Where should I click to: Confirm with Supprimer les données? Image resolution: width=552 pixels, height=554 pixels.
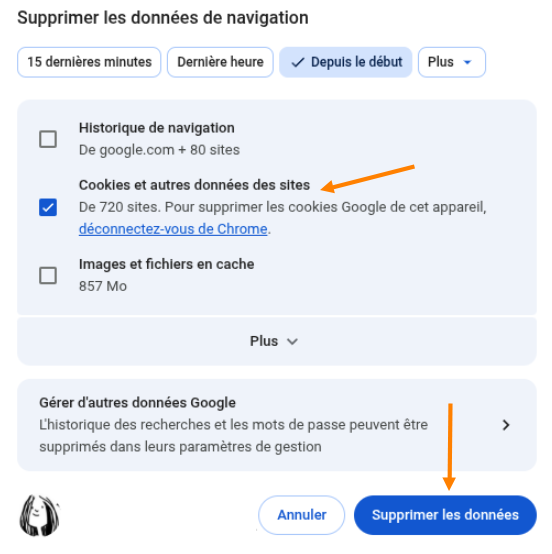click(445, 515)
